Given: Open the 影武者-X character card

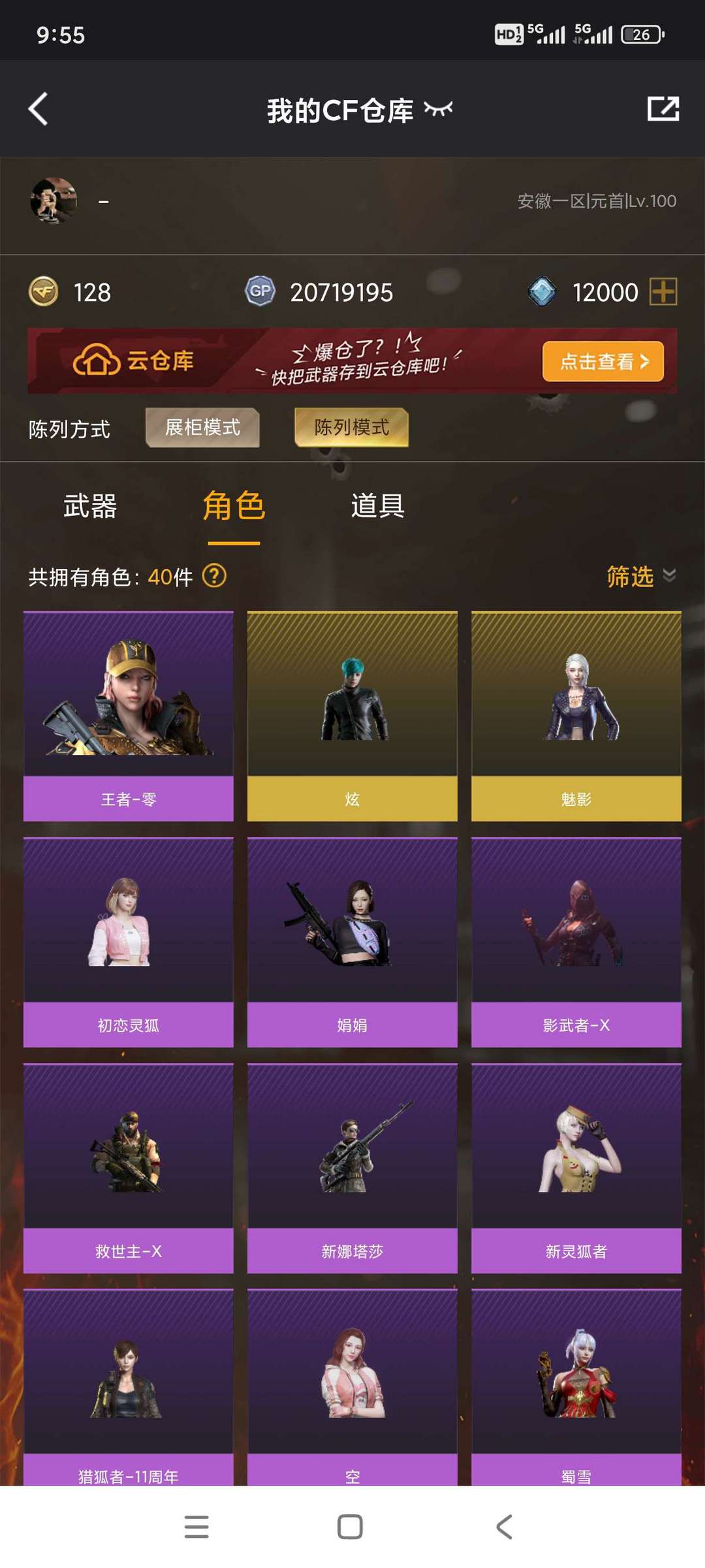Looking at the screenshot, I should pyautogui.click(x=576, y=942).
